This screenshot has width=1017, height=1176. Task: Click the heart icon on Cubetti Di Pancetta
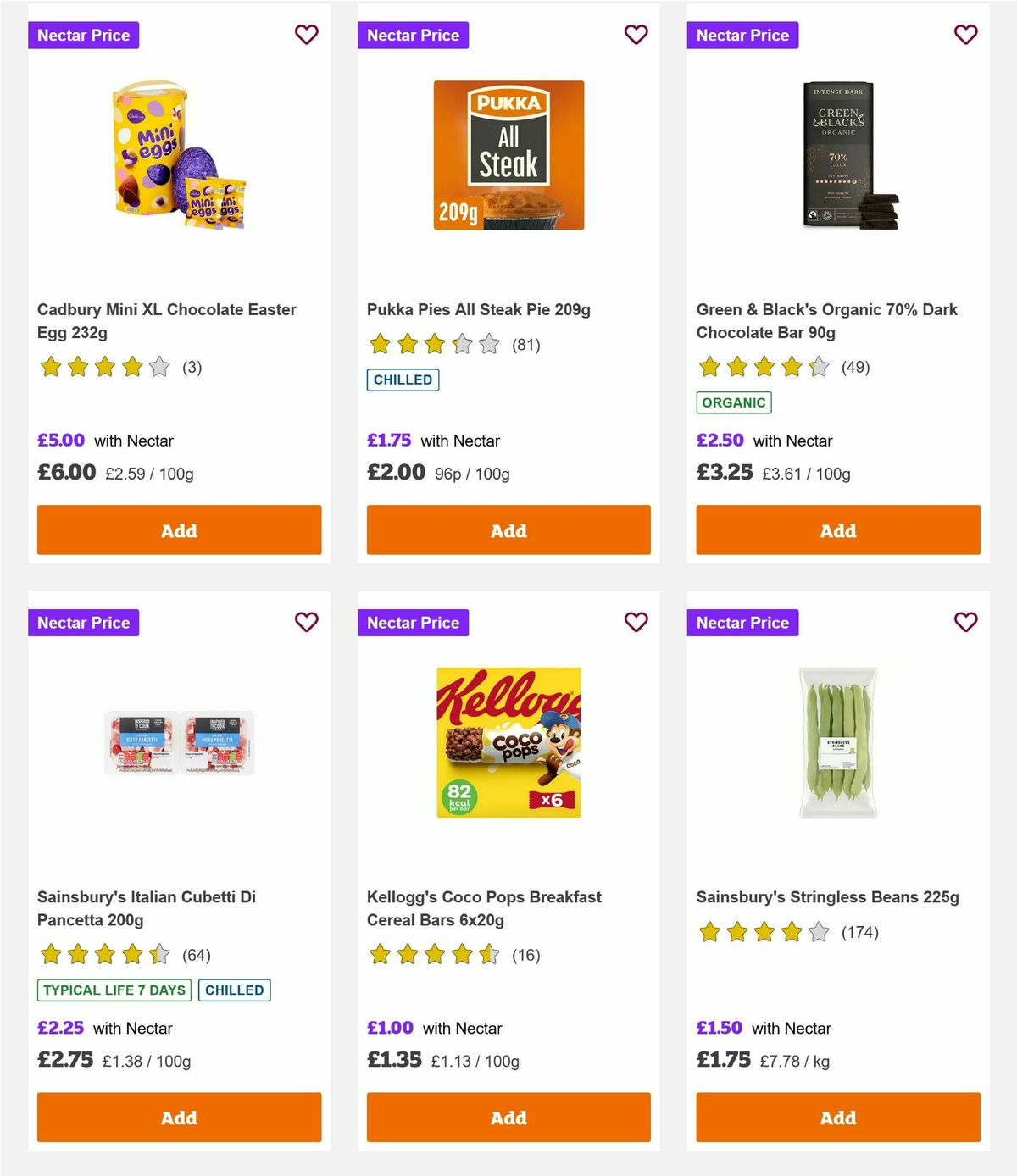tap(307, 622)
